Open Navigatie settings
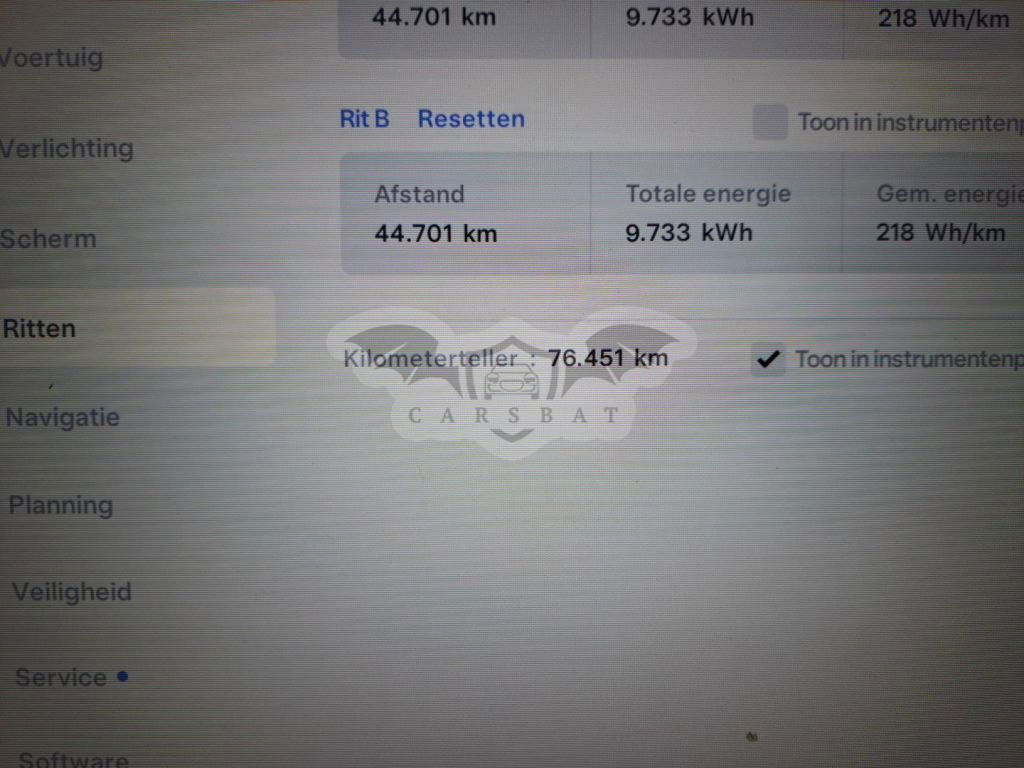This screenshot has height=768, width=1024. [x=63, y=417]
